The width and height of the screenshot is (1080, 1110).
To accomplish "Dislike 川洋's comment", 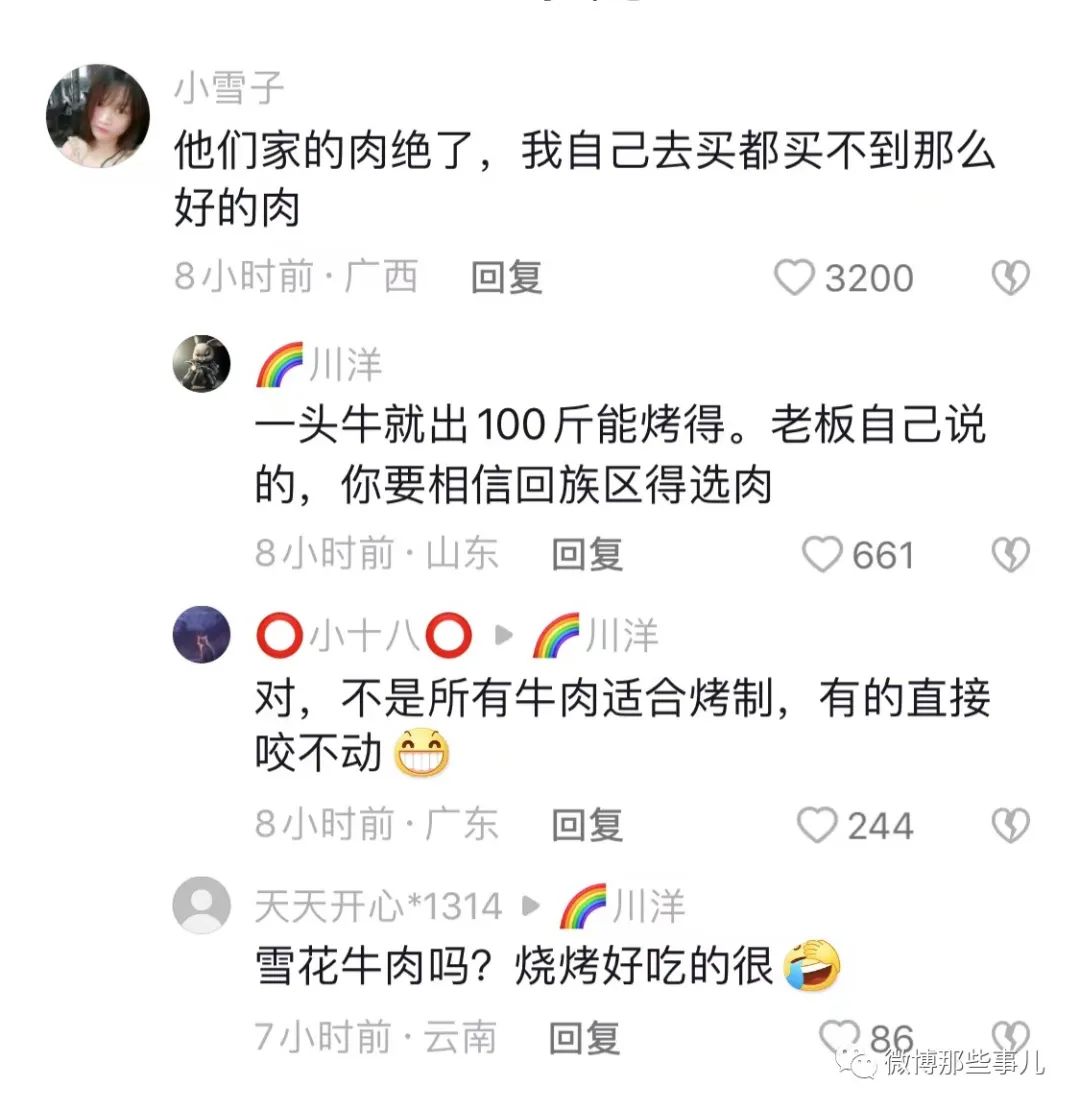I will (1010, 554).
